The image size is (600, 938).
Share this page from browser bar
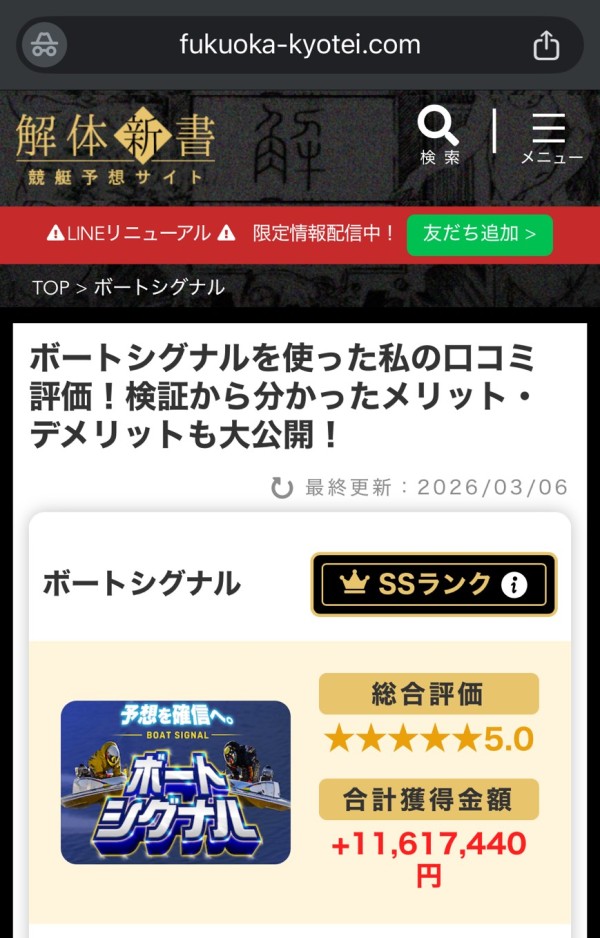click(x=545, y=45)
